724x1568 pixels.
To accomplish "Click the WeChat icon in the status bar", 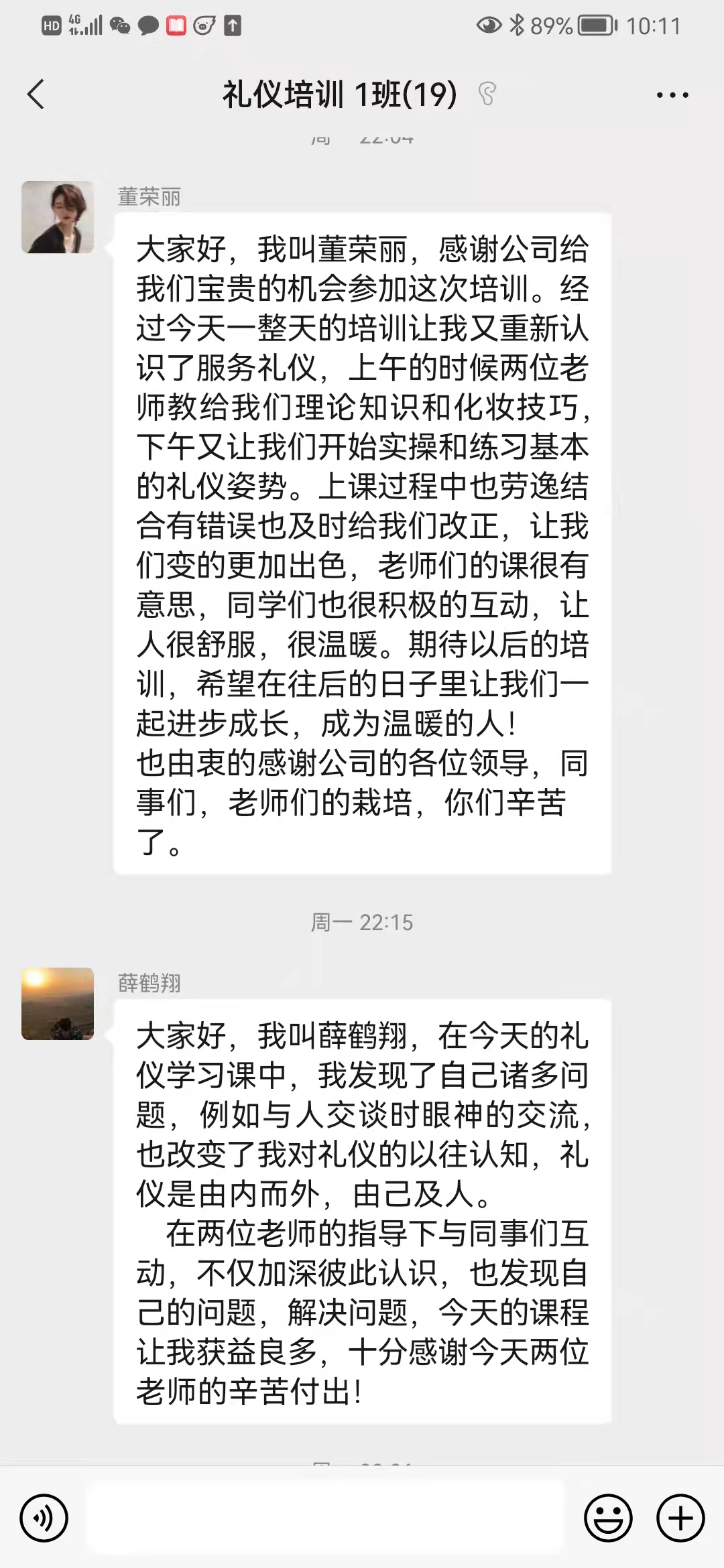I will [121, 25].
